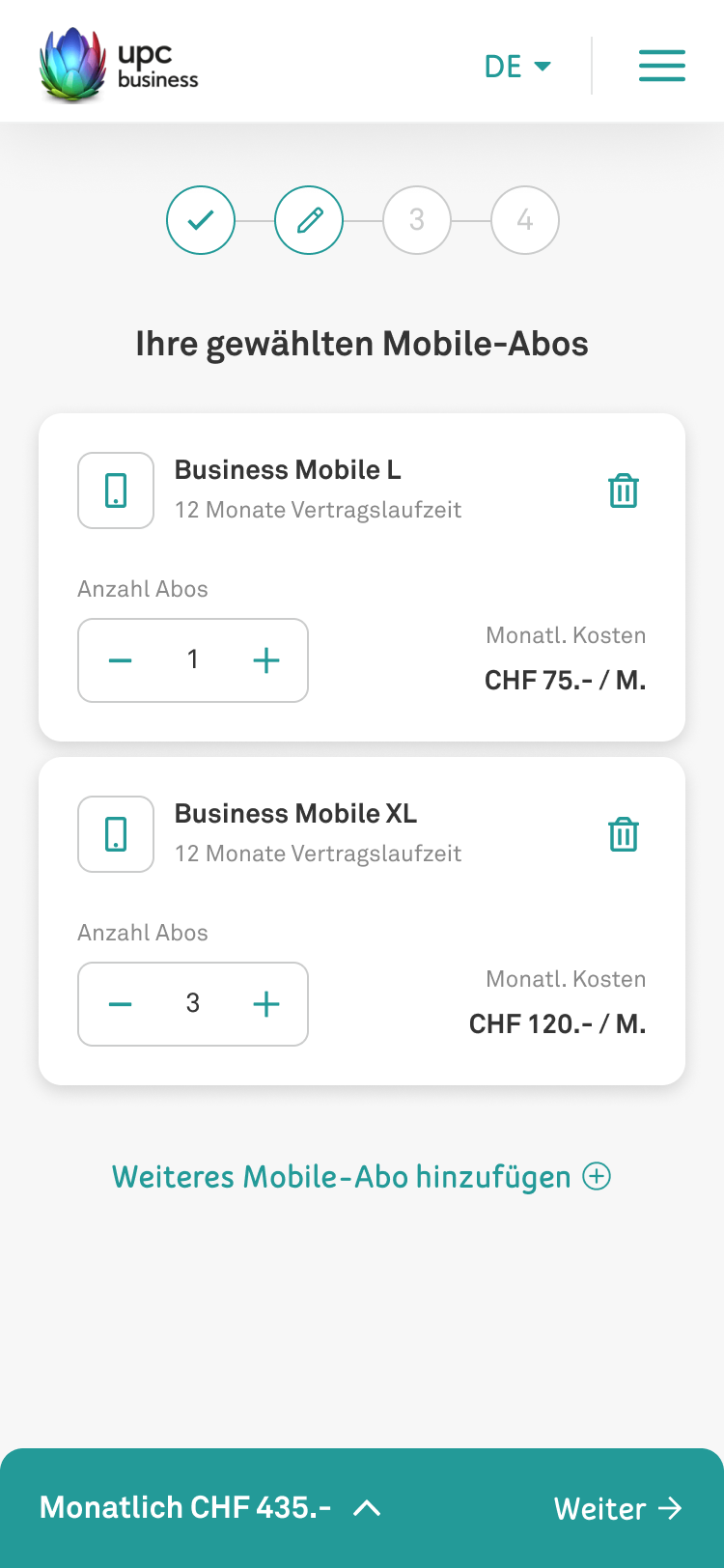Add one more Business Mobile XL subscription
The width and height of the screenshot is (724, 1568).
click(265, 1004)
